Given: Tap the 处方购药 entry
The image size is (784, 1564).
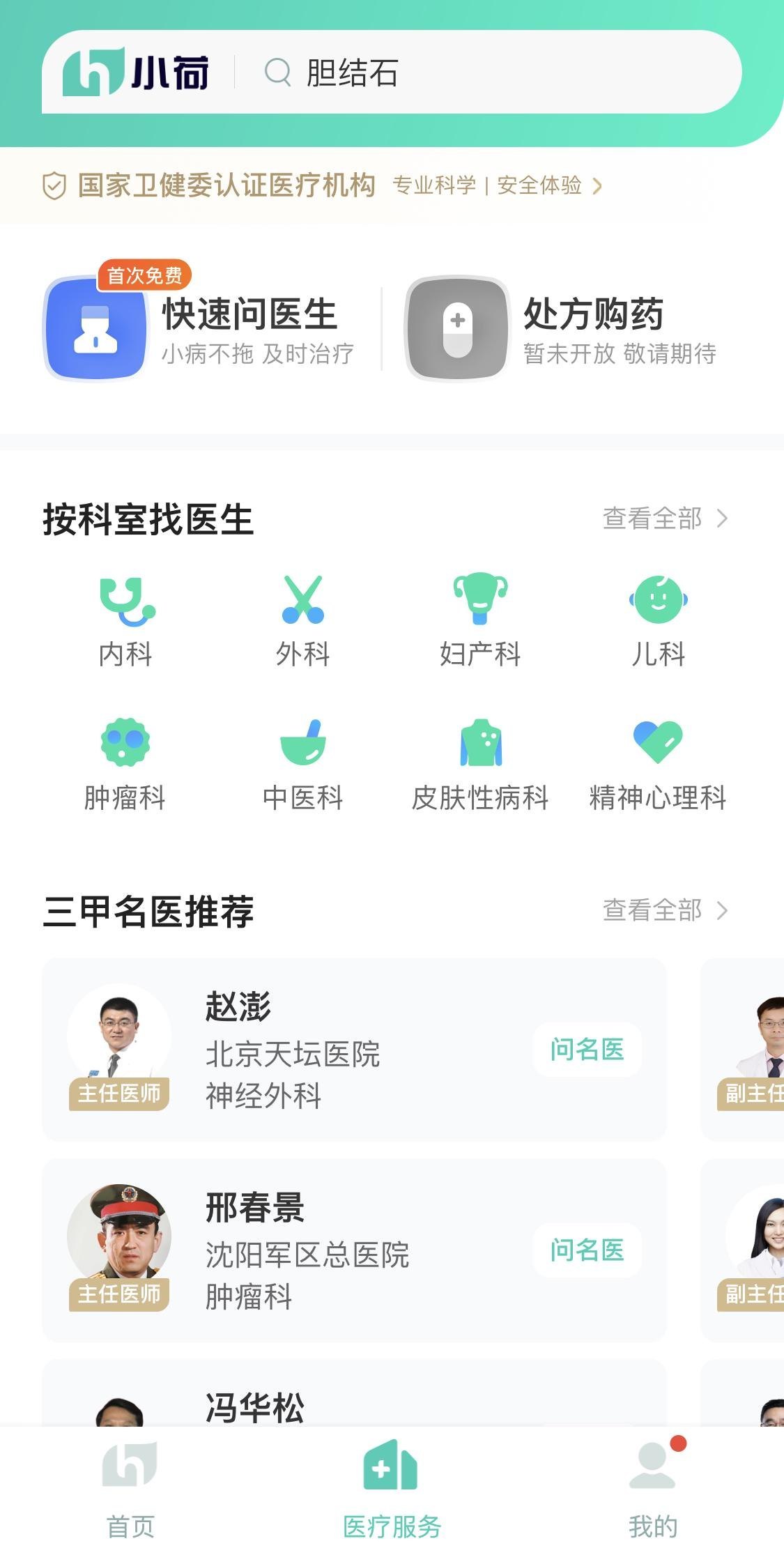Looking at the screenshot, I should [562, 328].
